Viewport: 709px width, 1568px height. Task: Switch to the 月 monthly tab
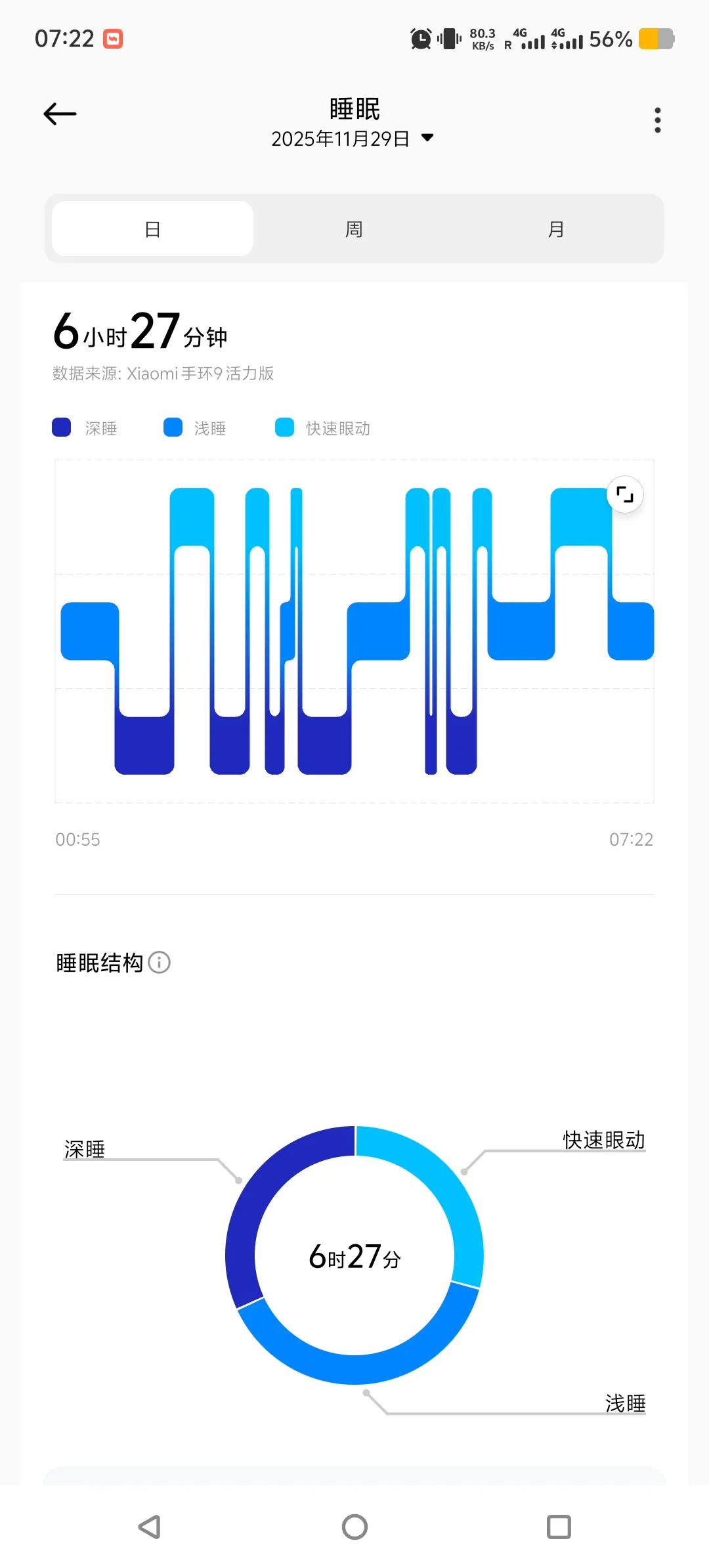click(555, 229)
